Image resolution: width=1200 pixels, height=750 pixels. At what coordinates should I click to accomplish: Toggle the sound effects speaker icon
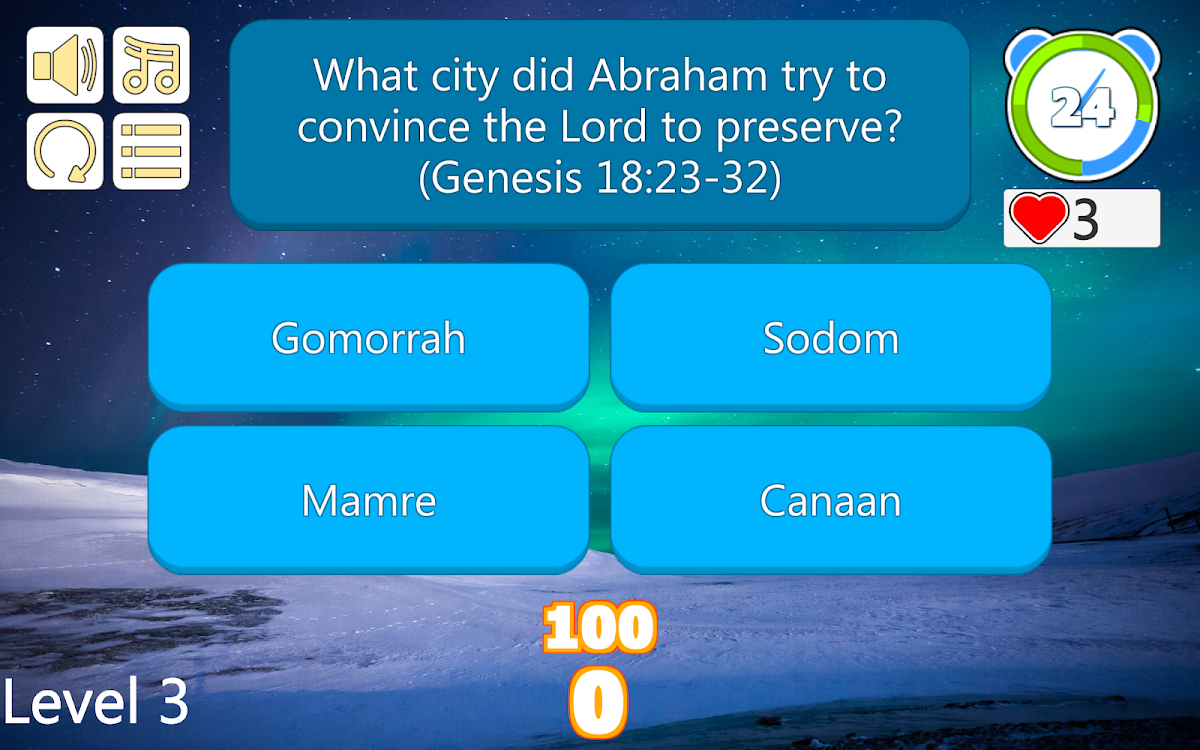[x=65, y=65]
